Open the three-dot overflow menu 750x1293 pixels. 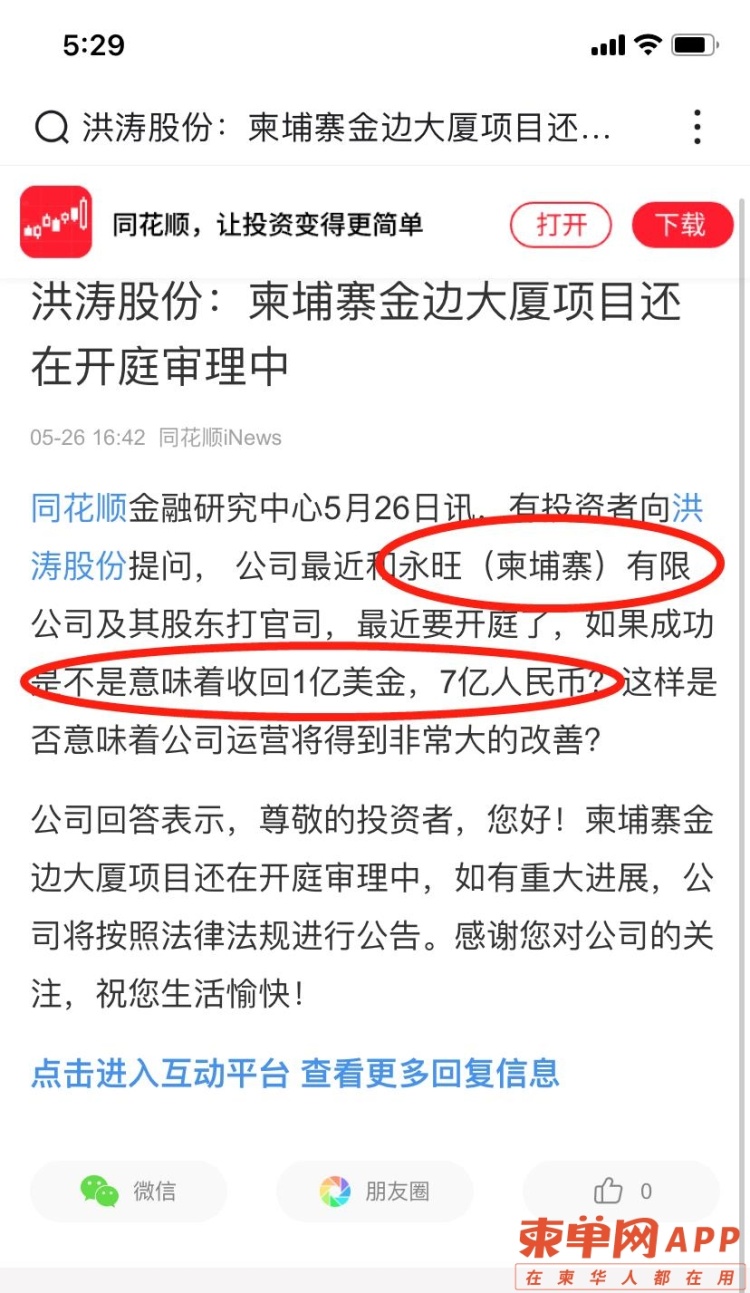(697, 128)
